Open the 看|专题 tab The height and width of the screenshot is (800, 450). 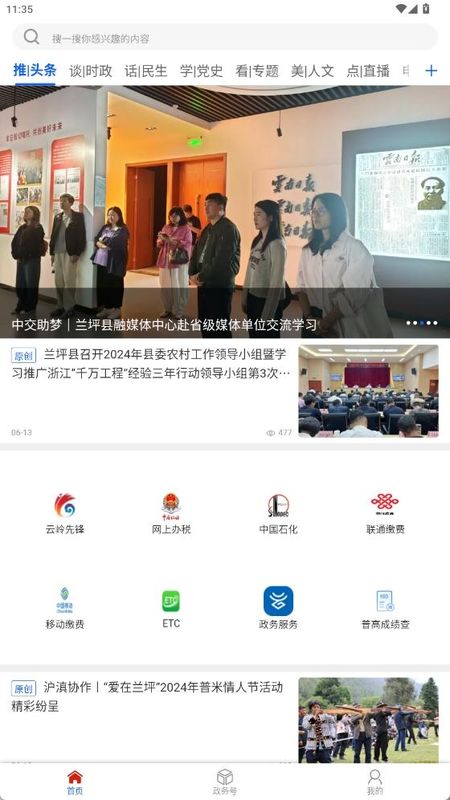pyautogui.click(x=257, y=70)
